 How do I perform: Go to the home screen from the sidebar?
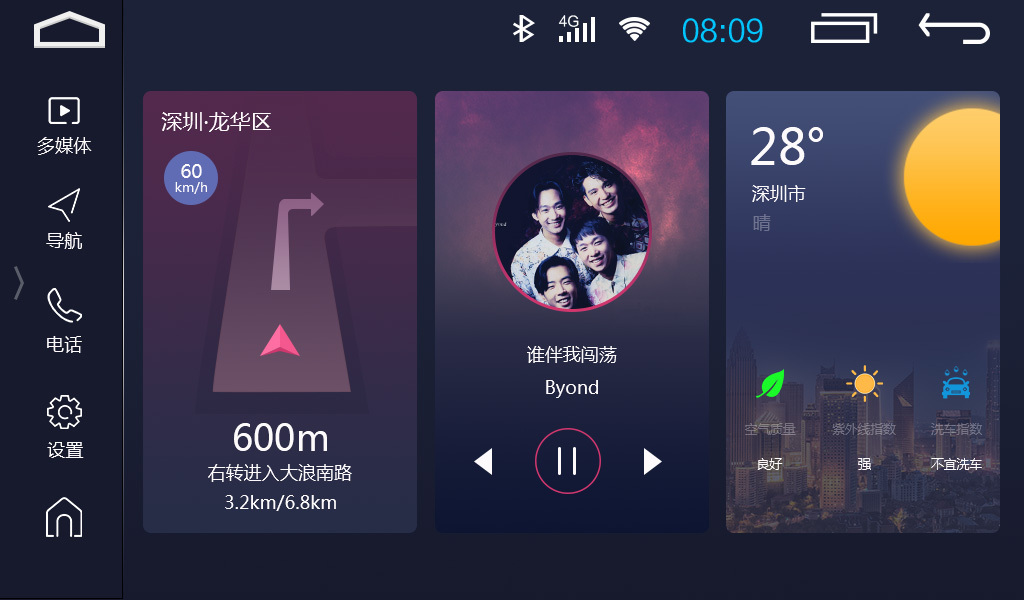point(64,517)
